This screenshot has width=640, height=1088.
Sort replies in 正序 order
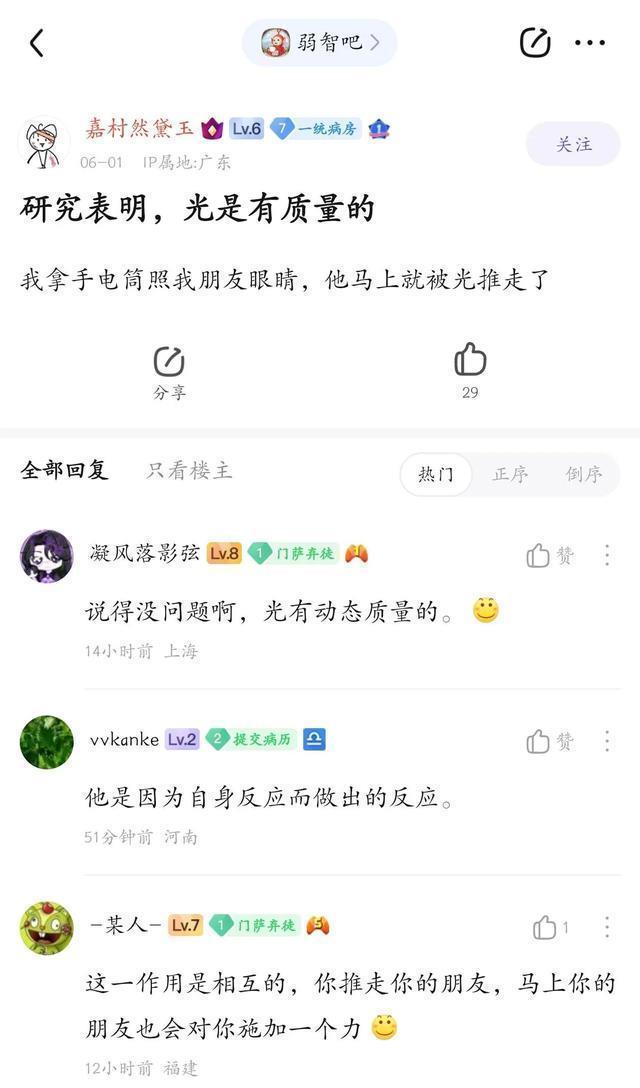(x=510, y=474)
